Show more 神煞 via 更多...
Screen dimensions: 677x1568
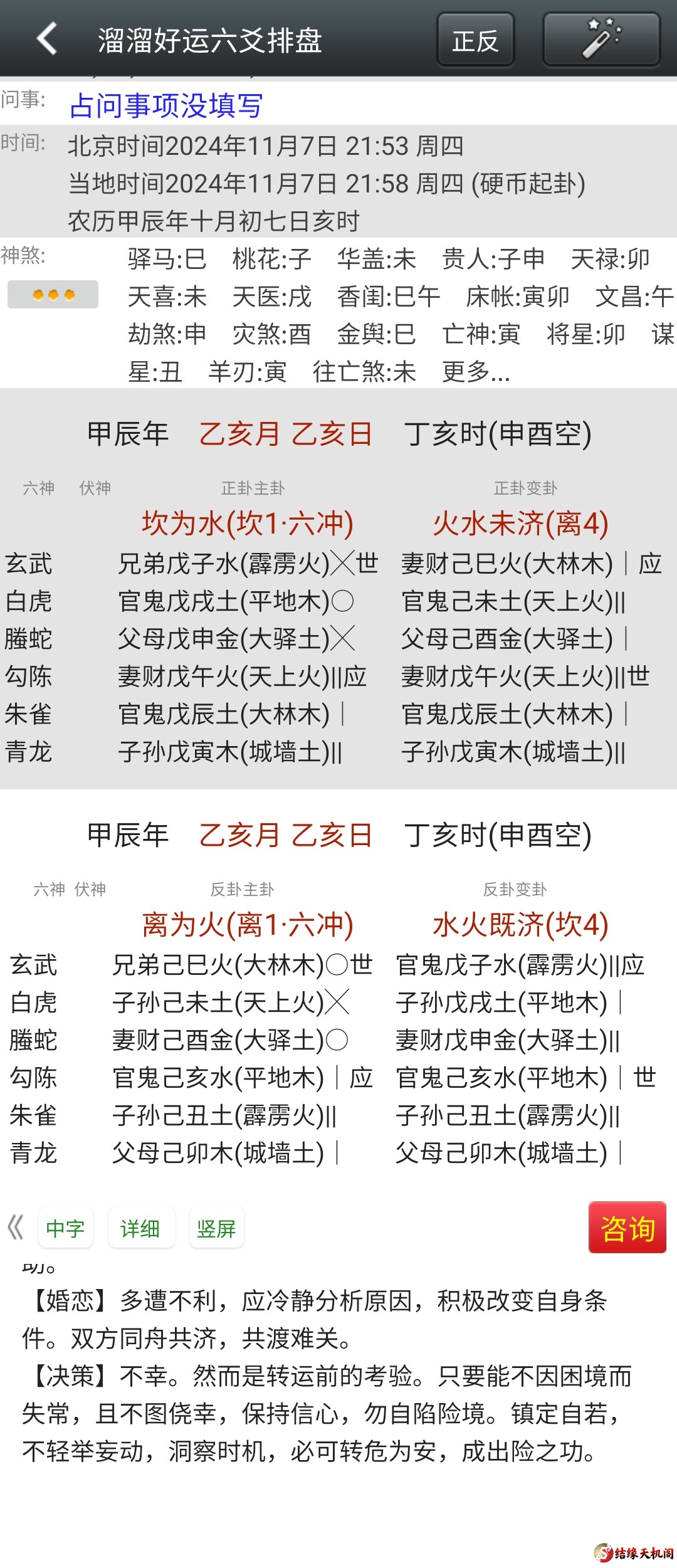[476, 372]
